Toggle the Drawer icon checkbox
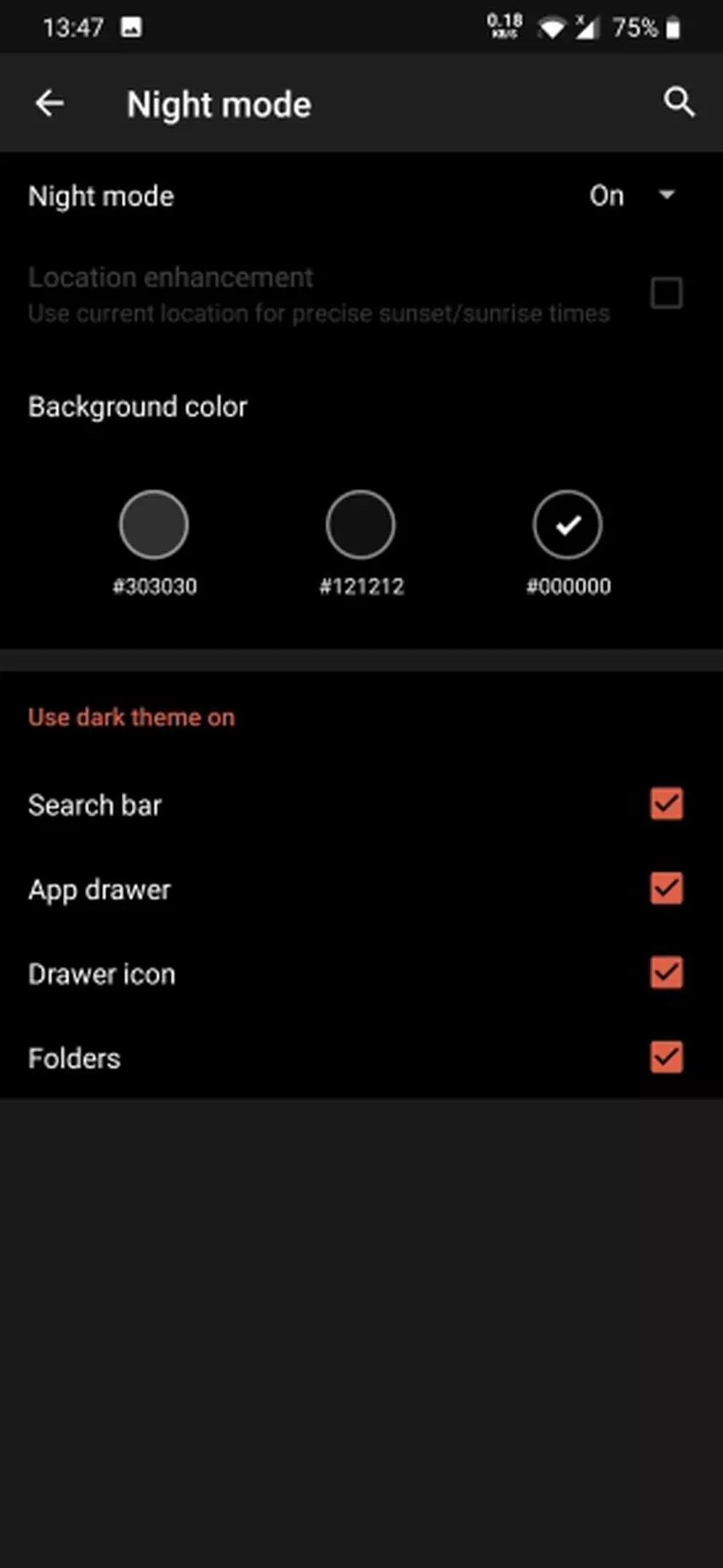The height and width of the screenshot is (1568, 723). coord(666,972)
